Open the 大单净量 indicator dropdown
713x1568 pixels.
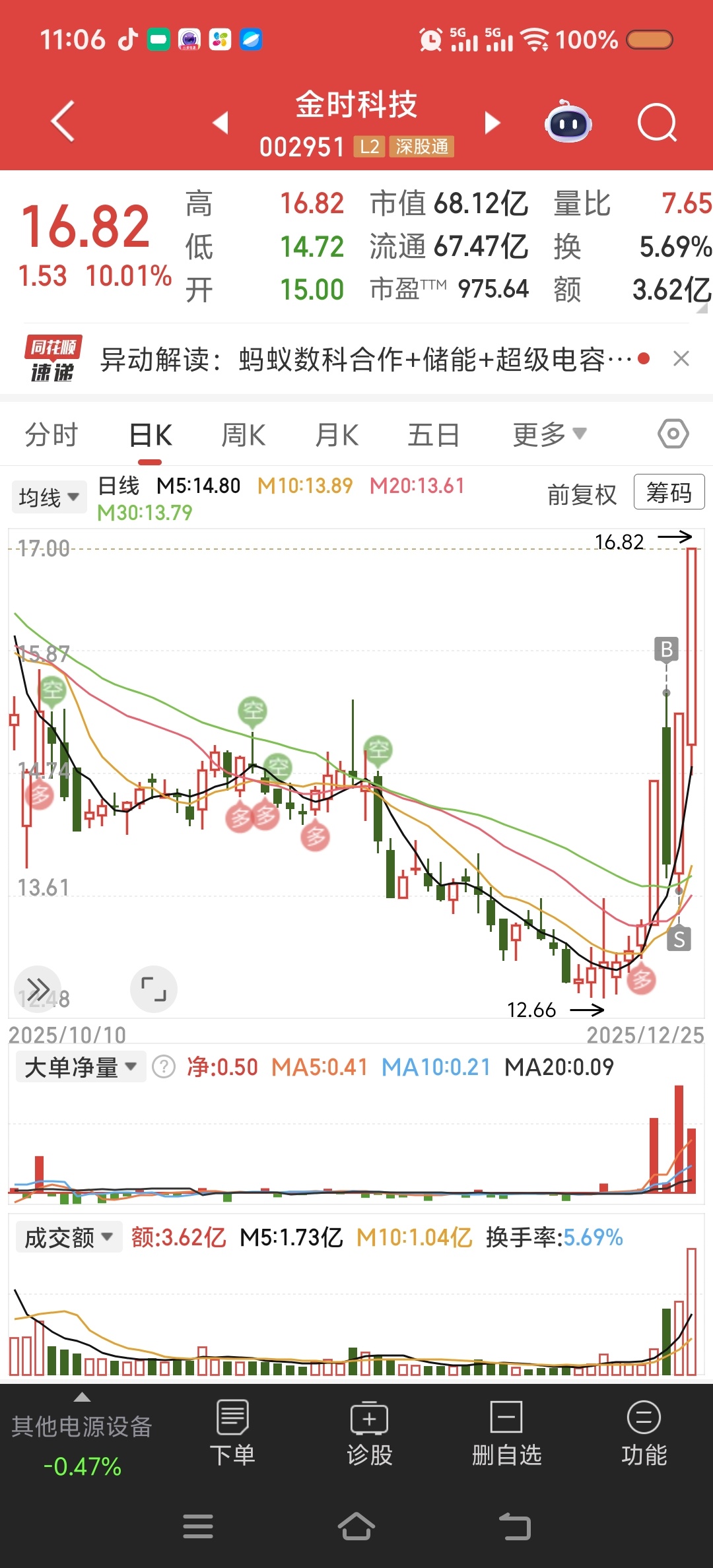coord(80,1067)
